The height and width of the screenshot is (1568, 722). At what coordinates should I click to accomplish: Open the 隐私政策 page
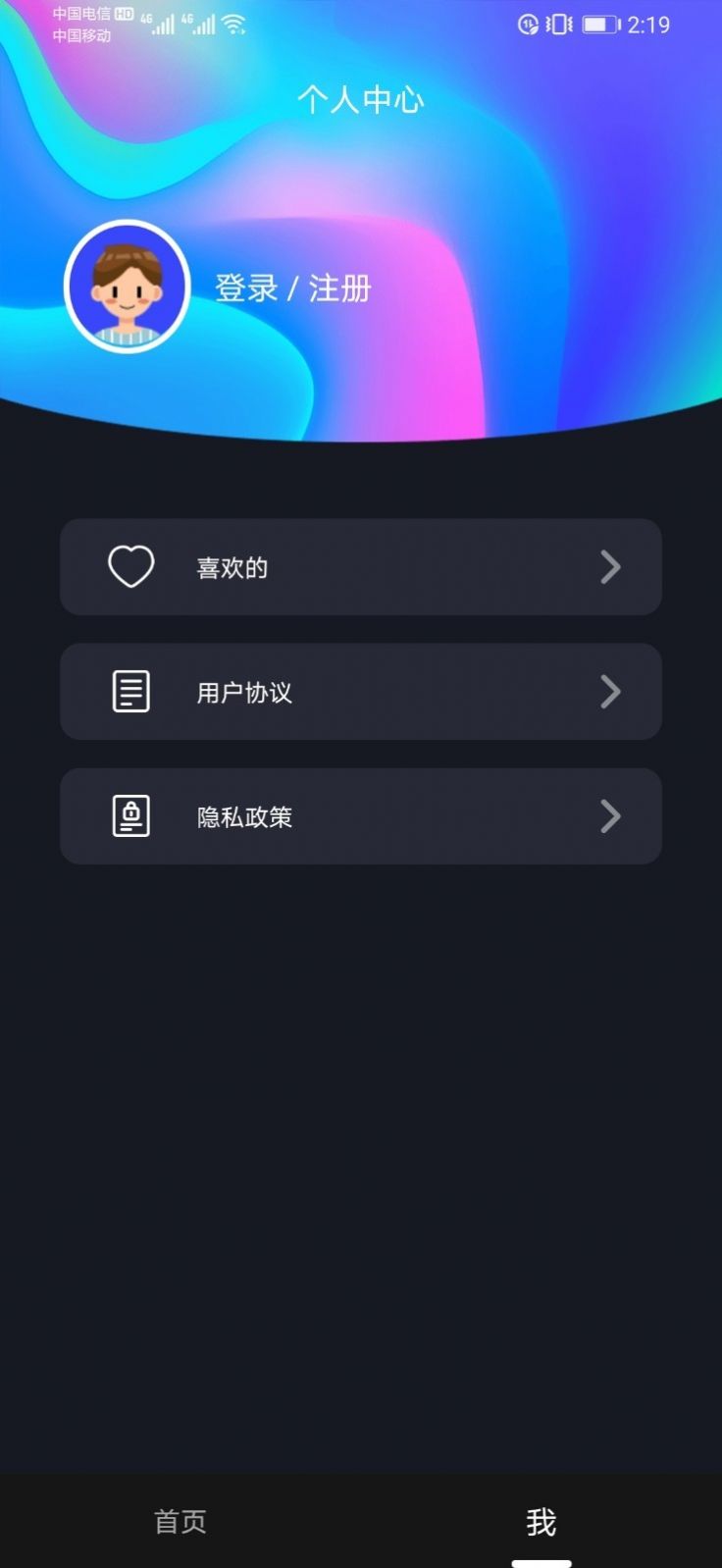pyautogui.click(x=361, y=816)
